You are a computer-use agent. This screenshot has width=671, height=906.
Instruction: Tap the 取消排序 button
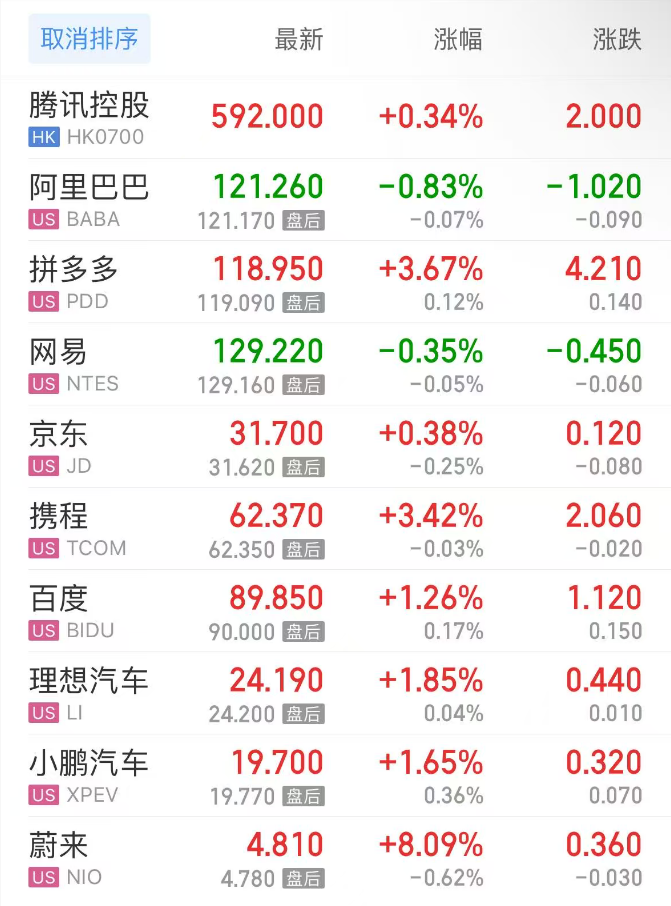point(89,39)
